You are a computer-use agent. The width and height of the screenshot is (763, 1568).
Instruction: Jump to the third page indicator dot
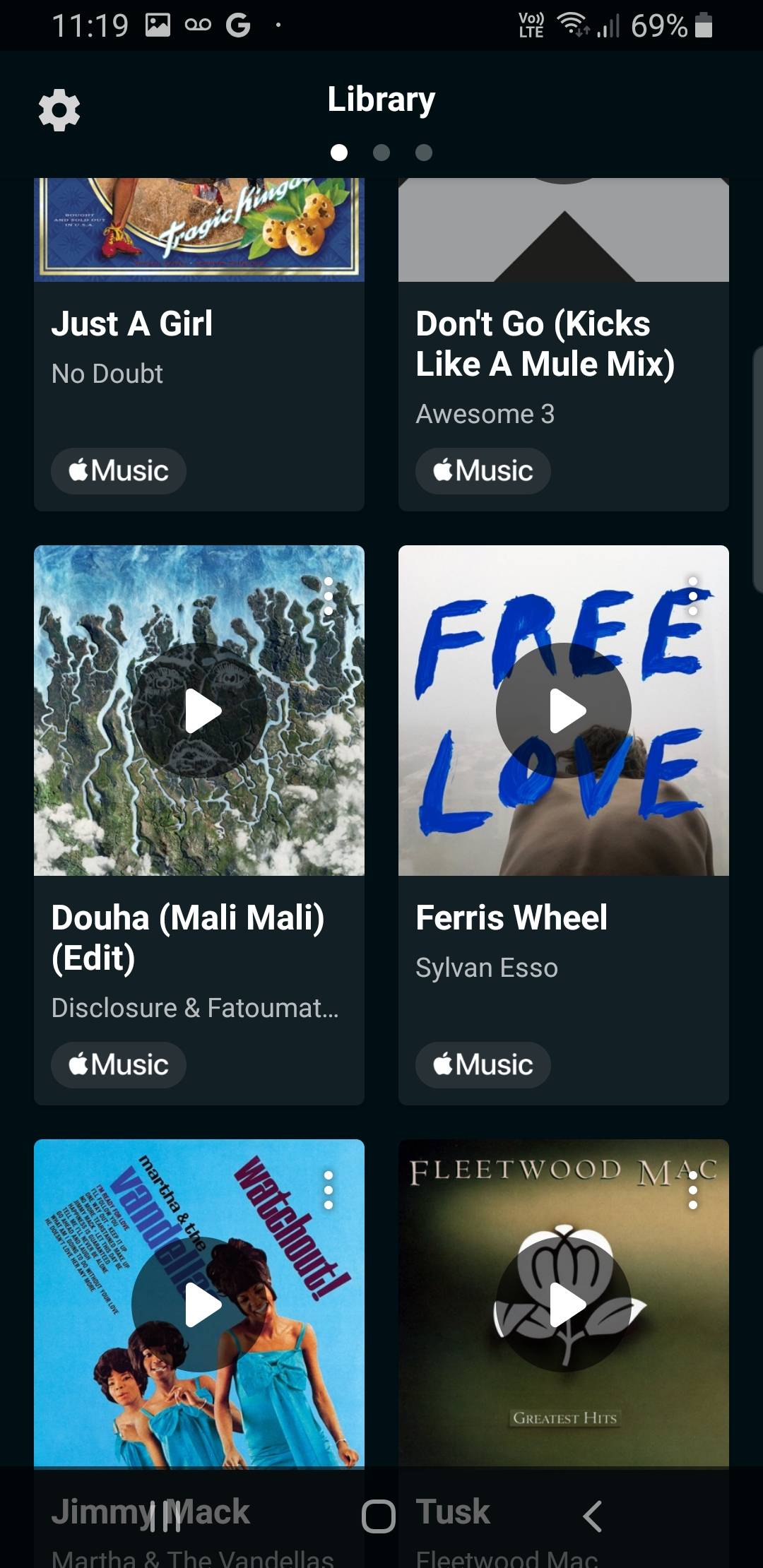424,153
